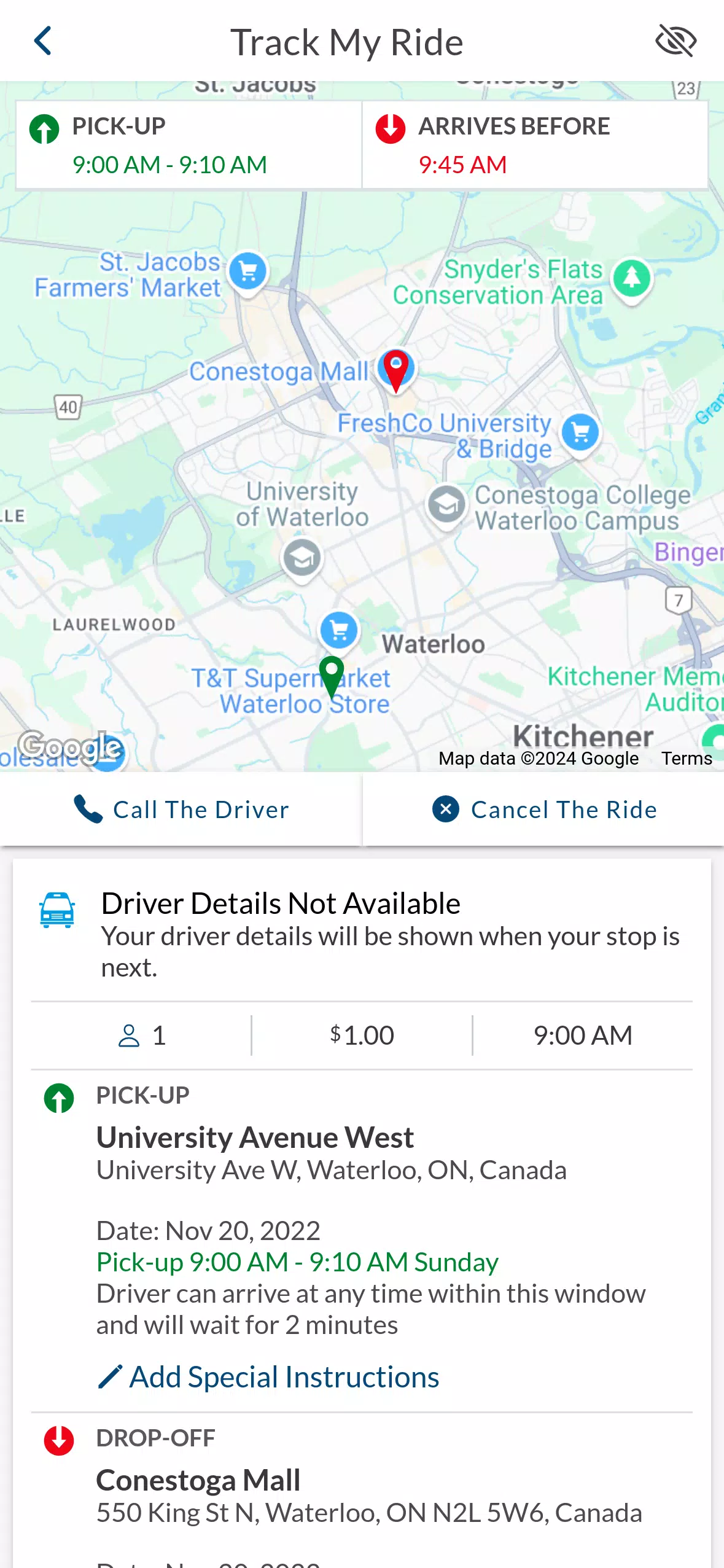Toggle the hide map eye icon
The height and width of the screenshot is (1568, 724).
tap(675, 42)
